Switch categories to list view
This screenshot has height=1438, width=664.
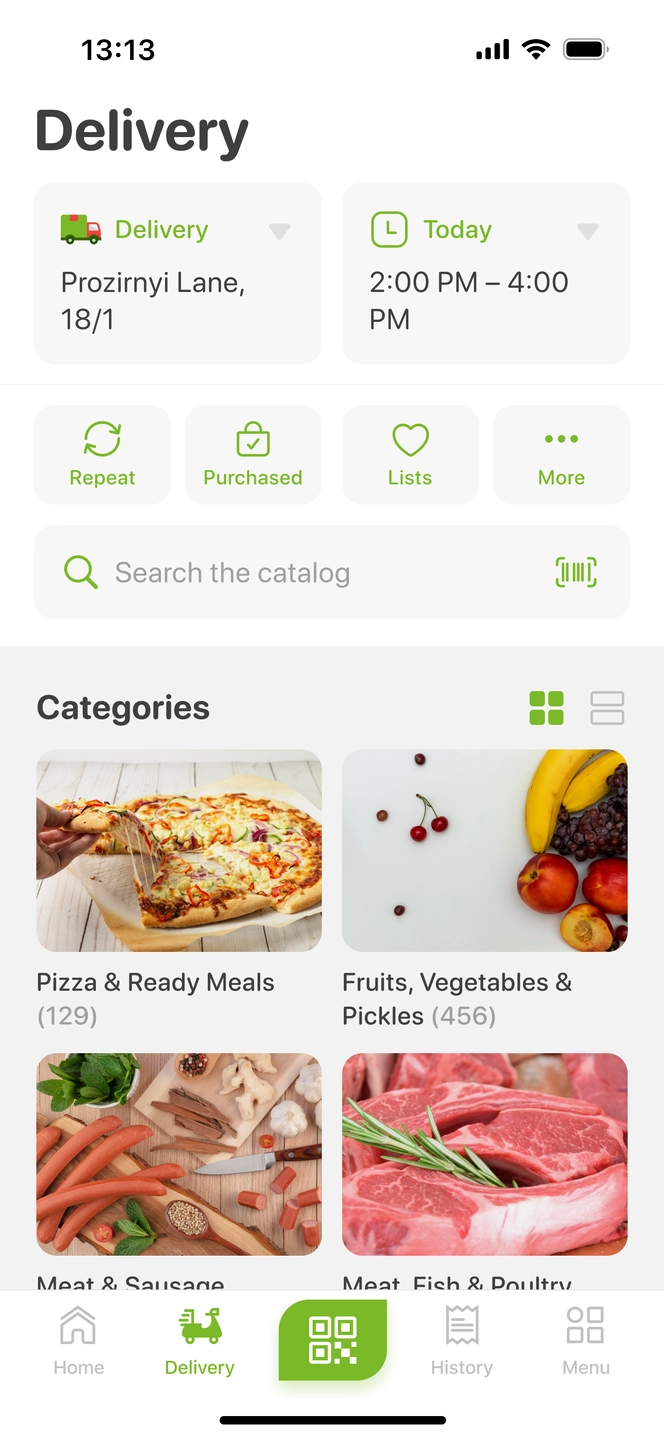(607, 708)
